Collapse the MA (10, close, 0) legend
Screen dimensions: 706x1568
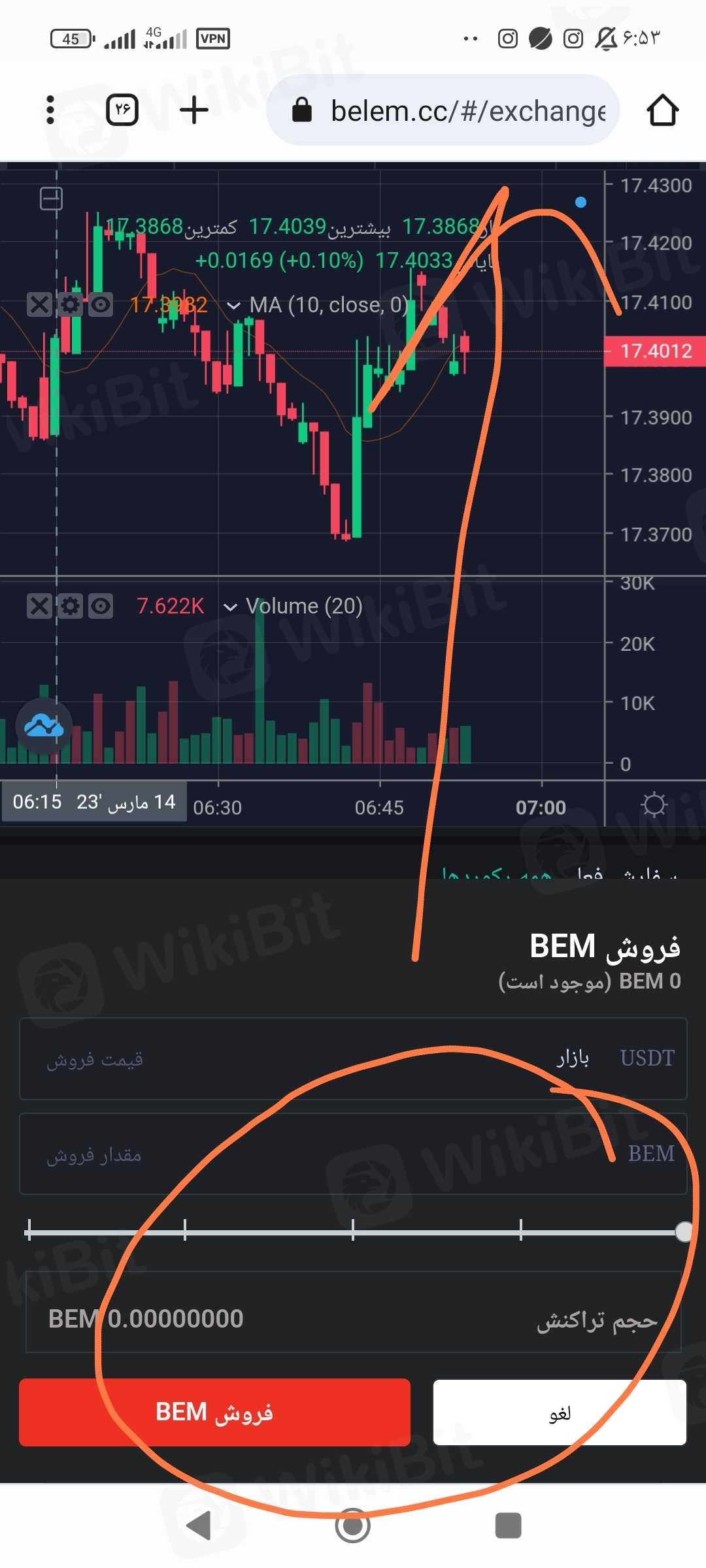pyautogui.click(x=232, y=305)
